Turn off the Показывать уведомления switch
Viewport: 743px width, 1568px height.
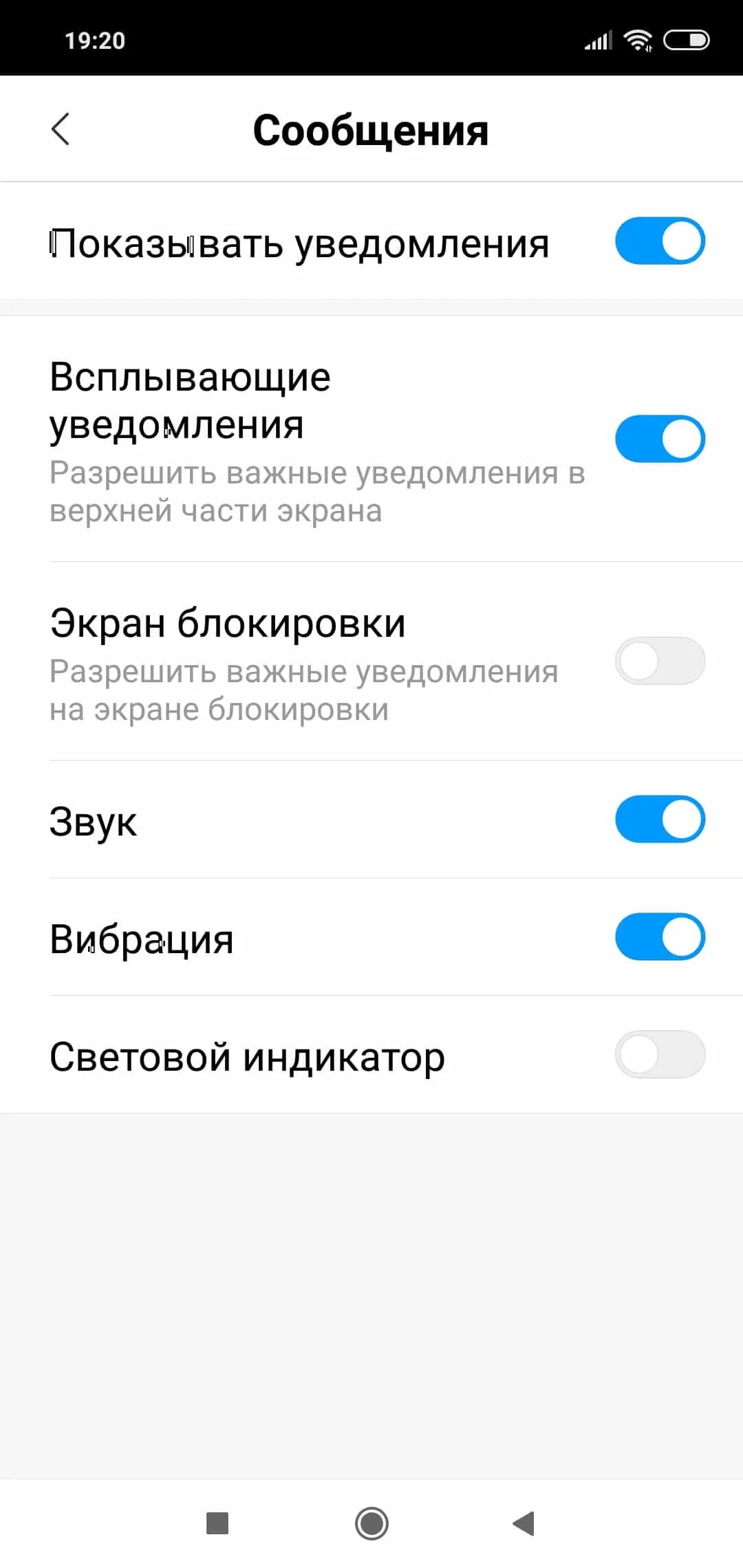(660, 241)
